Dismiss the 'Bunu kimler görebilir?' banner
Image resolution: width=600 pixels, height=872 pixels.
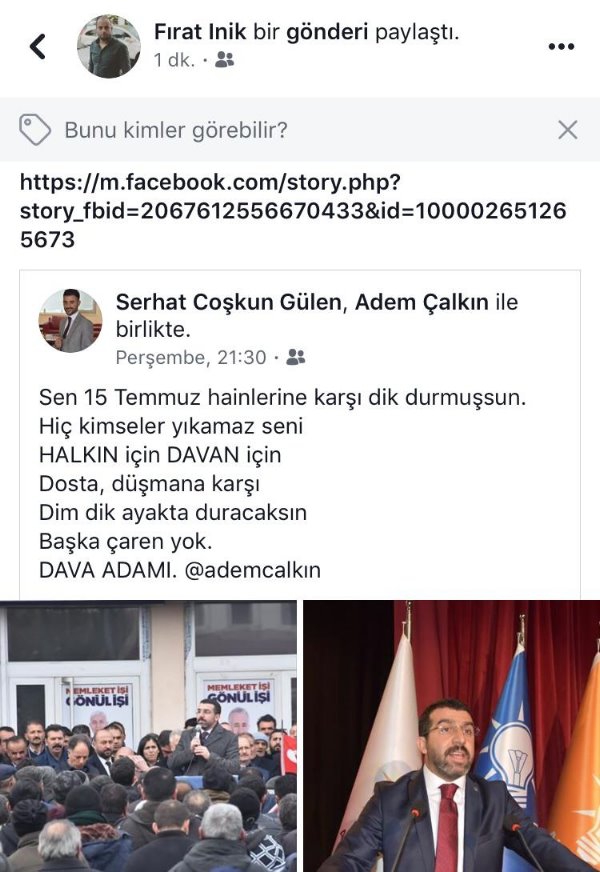coord(567,130)
